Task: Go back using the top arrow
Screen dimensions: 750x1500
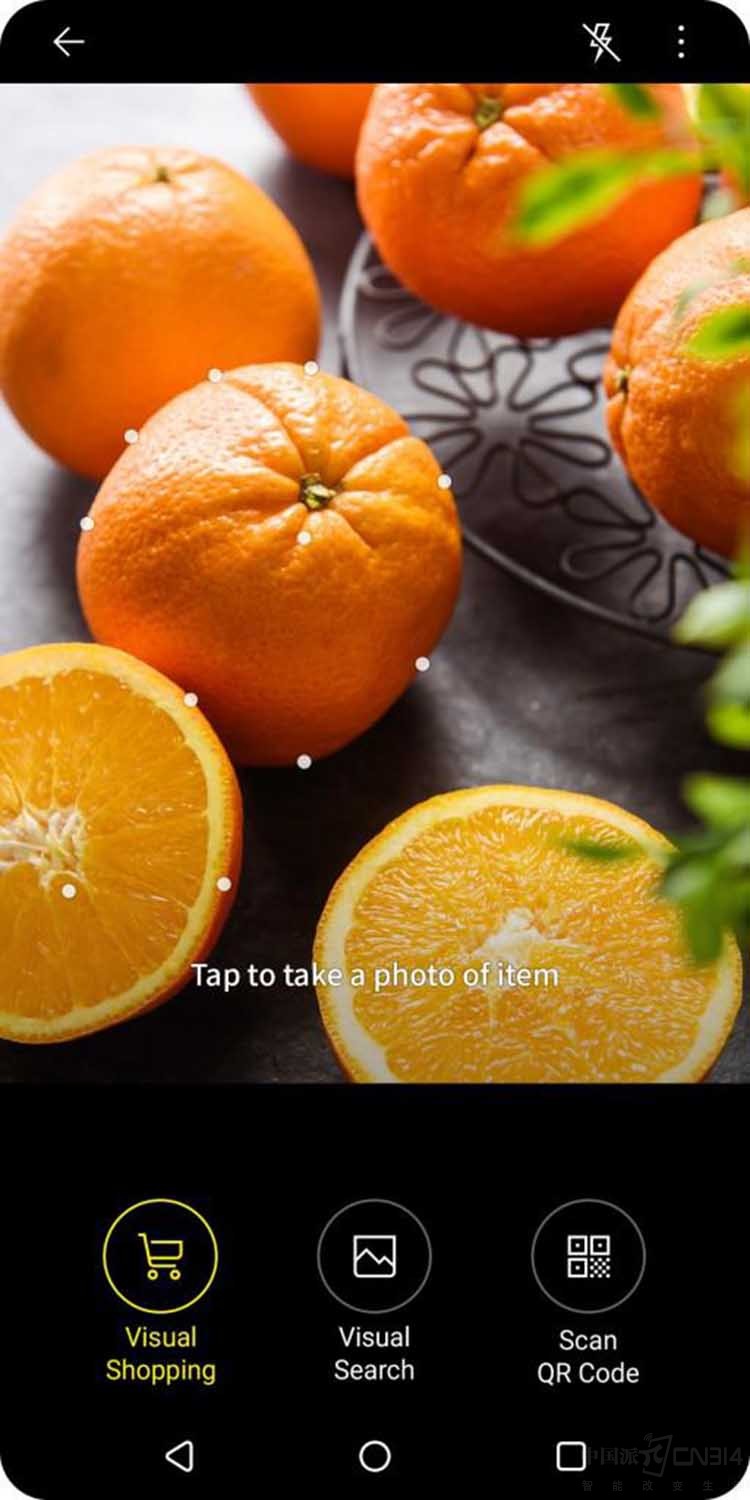Action: [x=68, y=42]
